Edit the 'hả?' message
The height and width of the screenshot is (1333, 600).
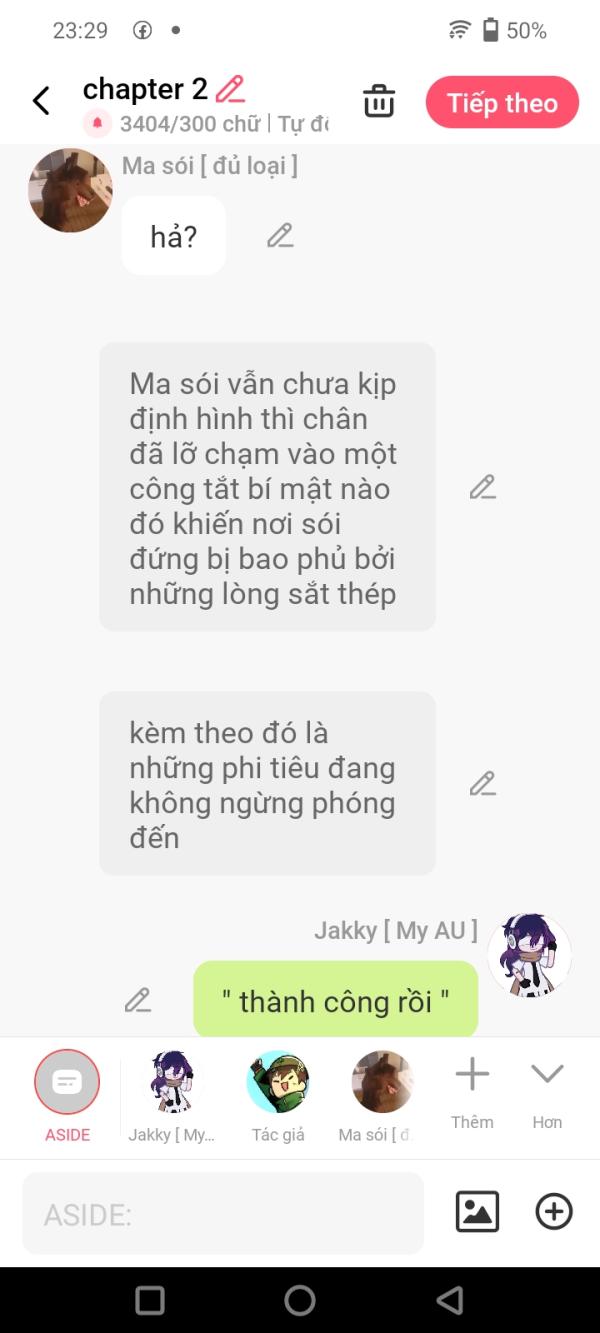280,236
